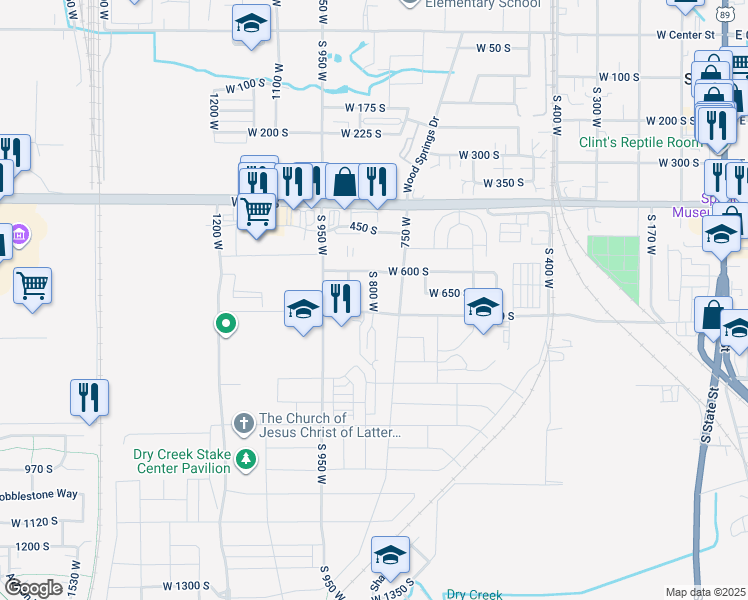Open the restaurant marker near S 800 W
The height and width of the screenshot is (600, 748).
click(x=341, y=302)
